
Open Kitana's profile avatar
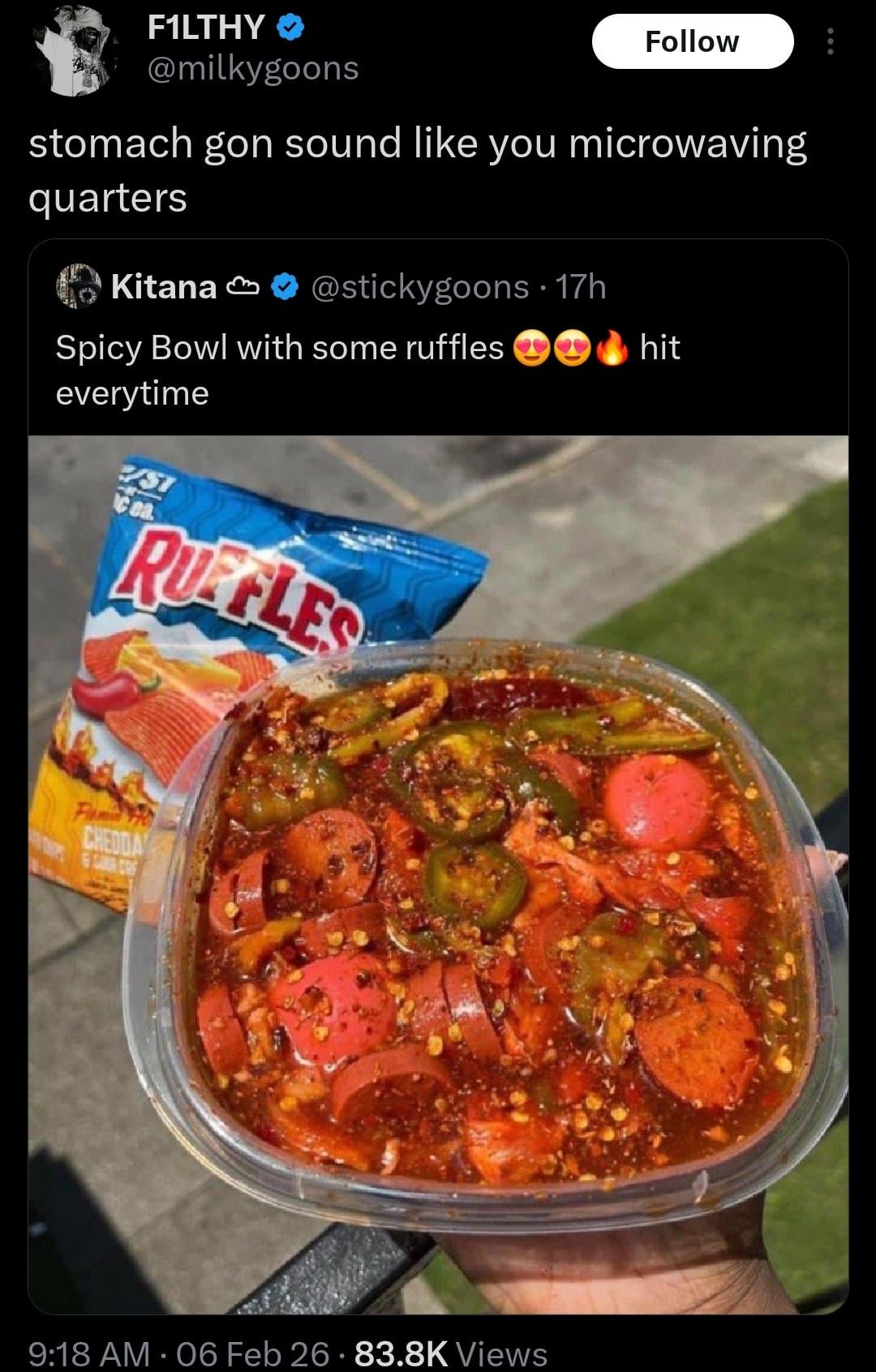[78, 287]
